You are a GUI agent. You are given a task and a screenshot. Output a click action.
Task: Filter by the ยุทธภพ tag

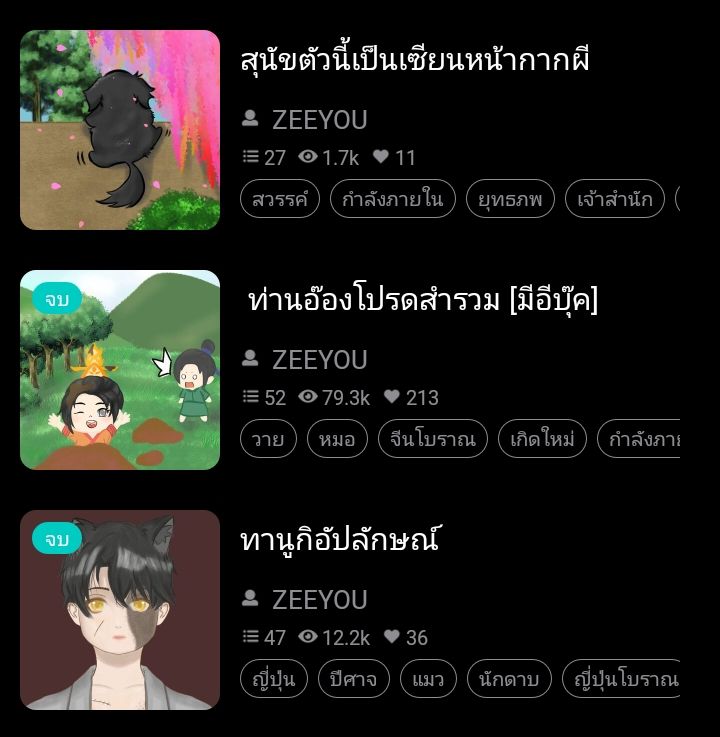pyautogui.click(x=510, y=199)
